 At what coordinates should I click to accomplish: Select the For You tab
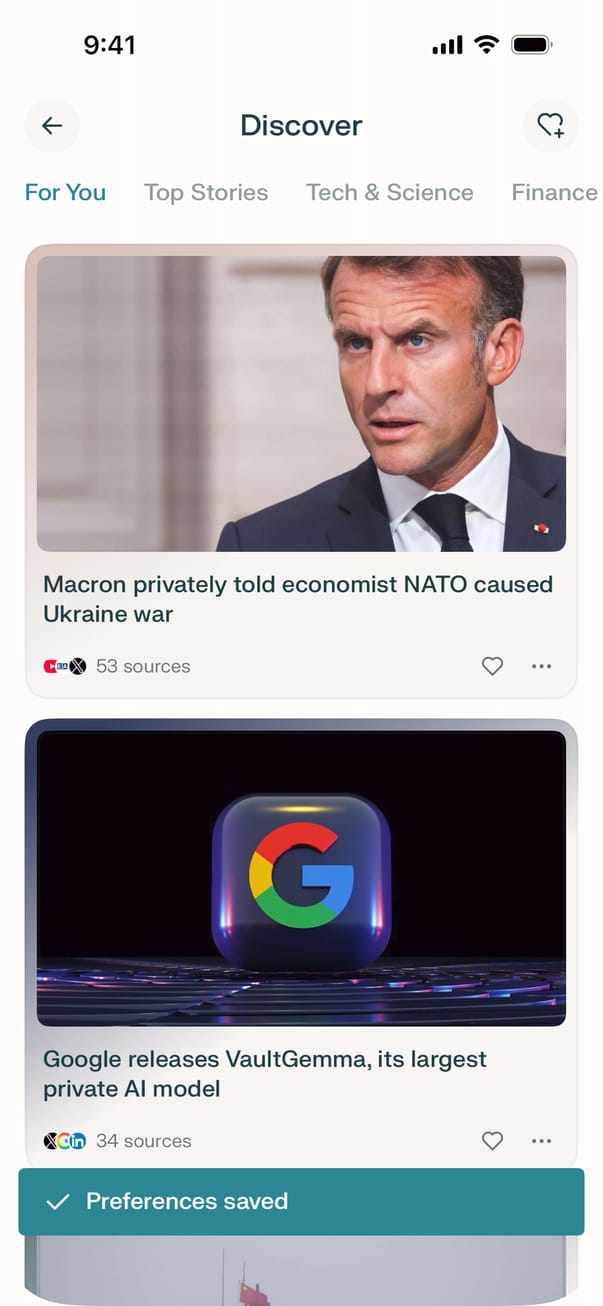point(65,192)
